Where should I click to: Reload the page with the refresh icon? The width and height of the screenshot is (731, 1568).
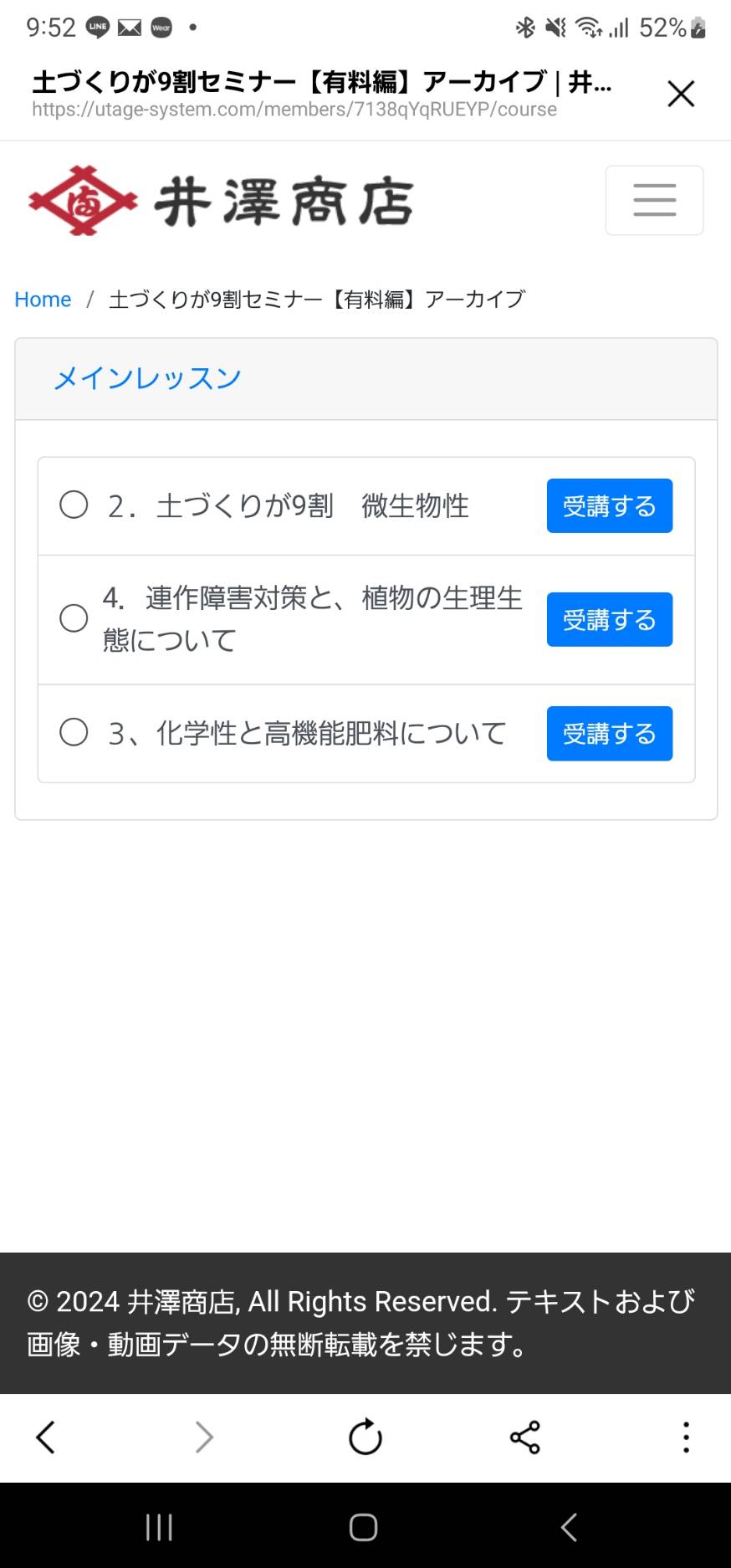365,1437
